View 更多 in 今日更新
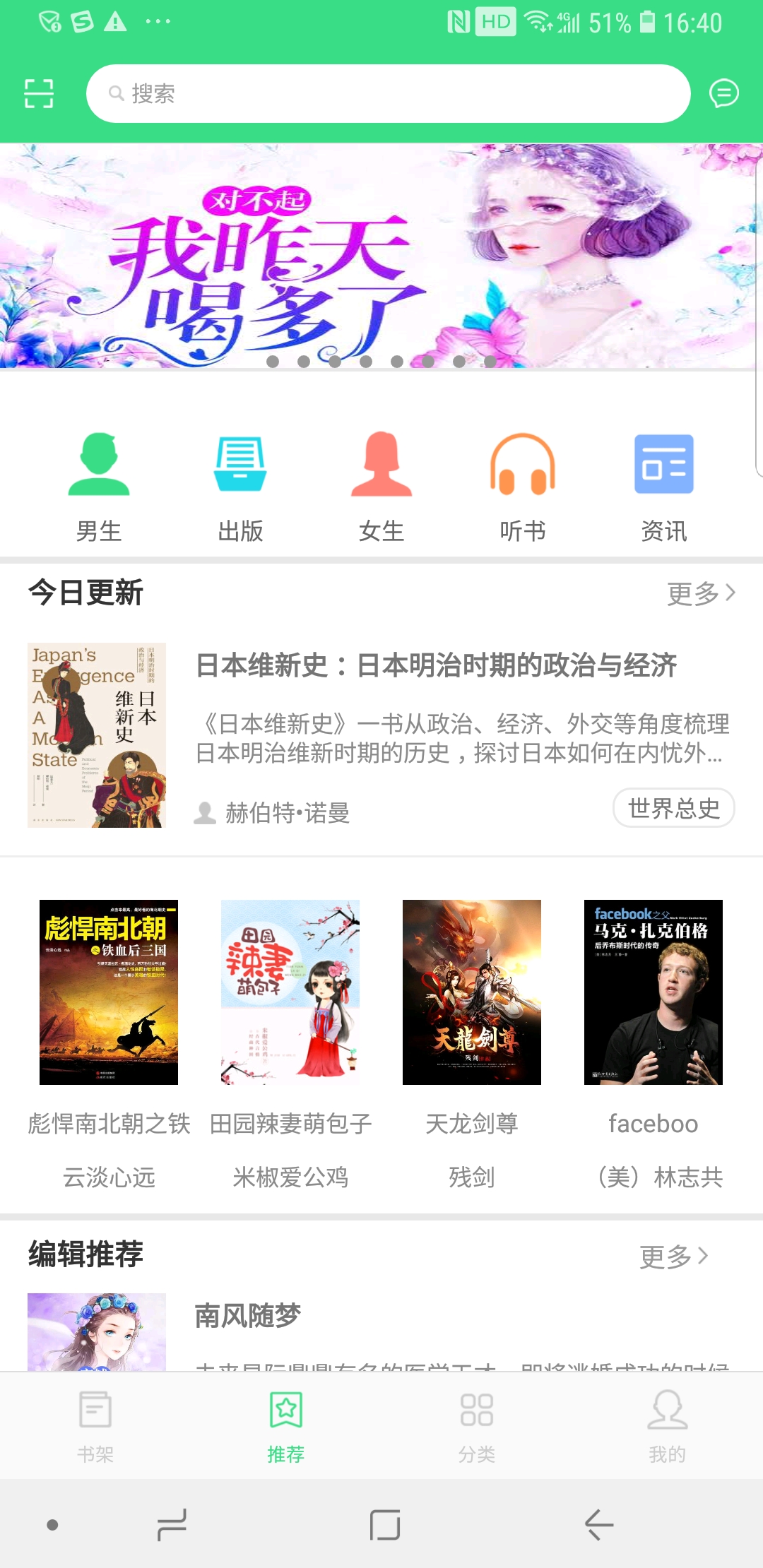The height and width of the screenshot is (1568, 763). click(x=701, y=593)
